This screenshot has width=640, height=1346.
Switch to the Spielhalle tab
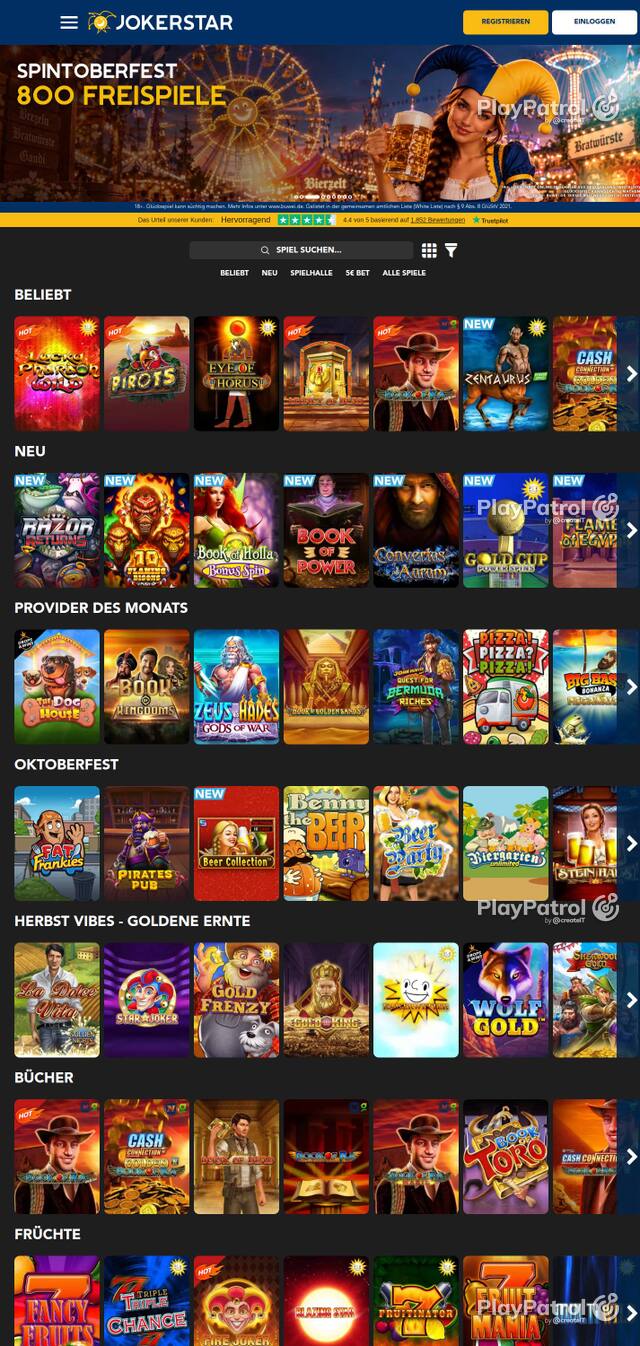(311, 273)
